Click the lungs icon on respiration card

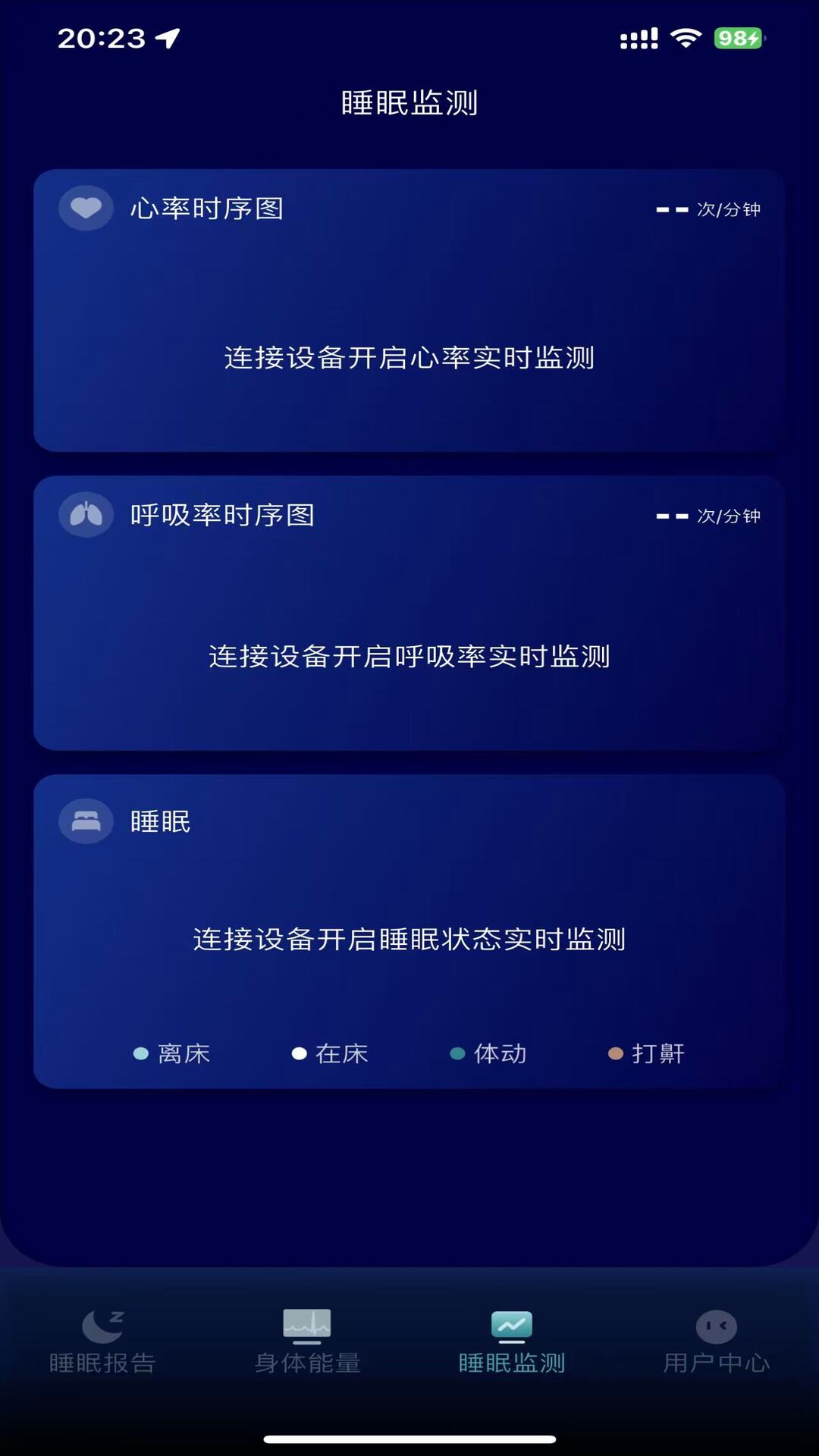pos(86,515)
